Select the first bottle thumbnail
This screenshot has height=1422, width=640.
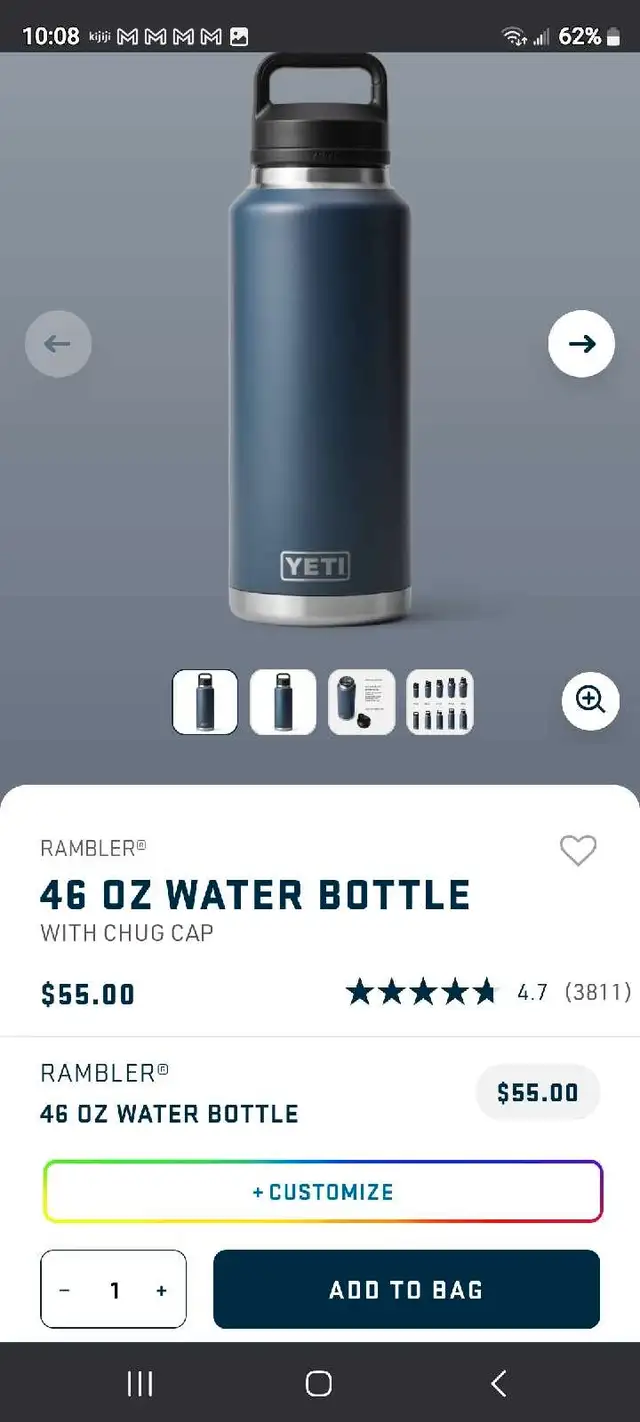click(205, 702)
